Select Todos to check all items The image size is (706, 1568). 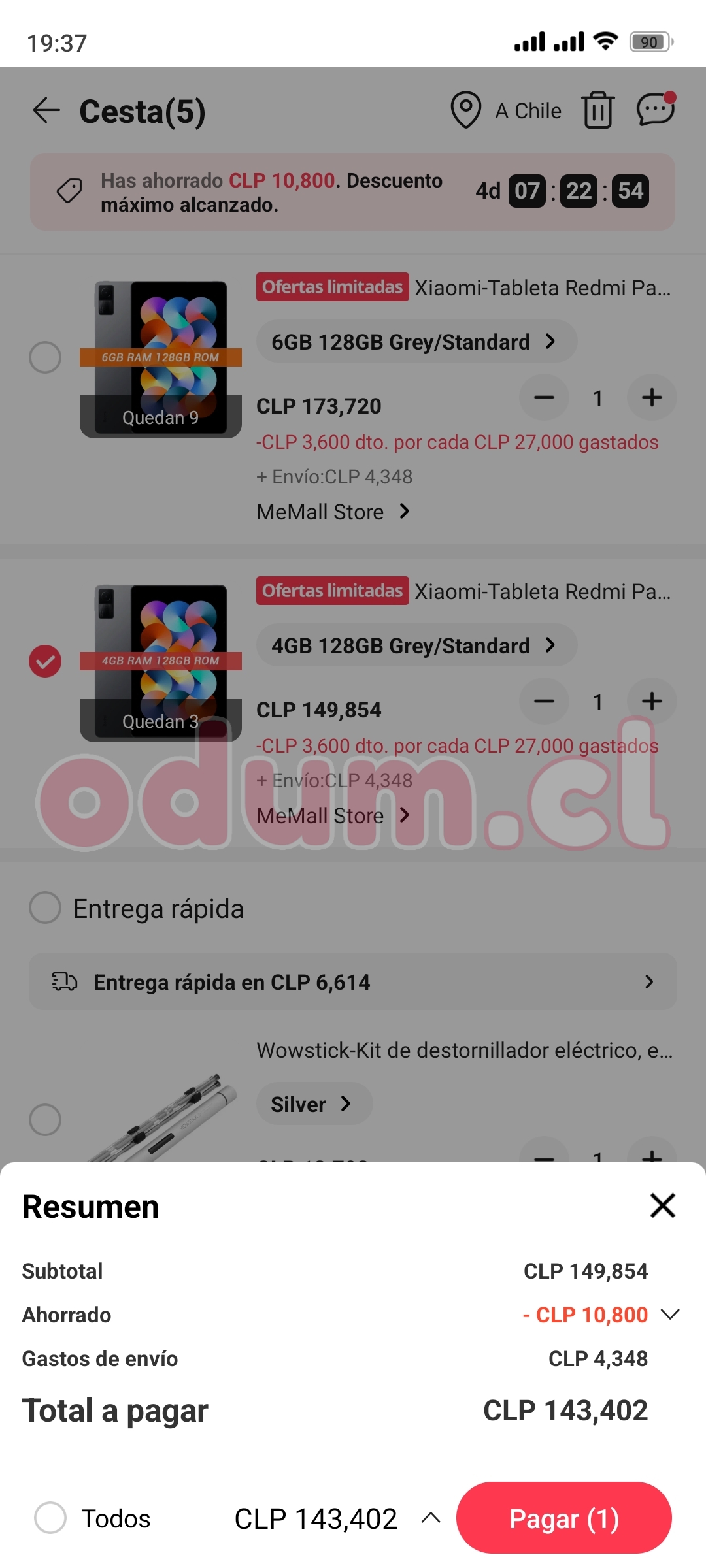[x=50, y=1518]
